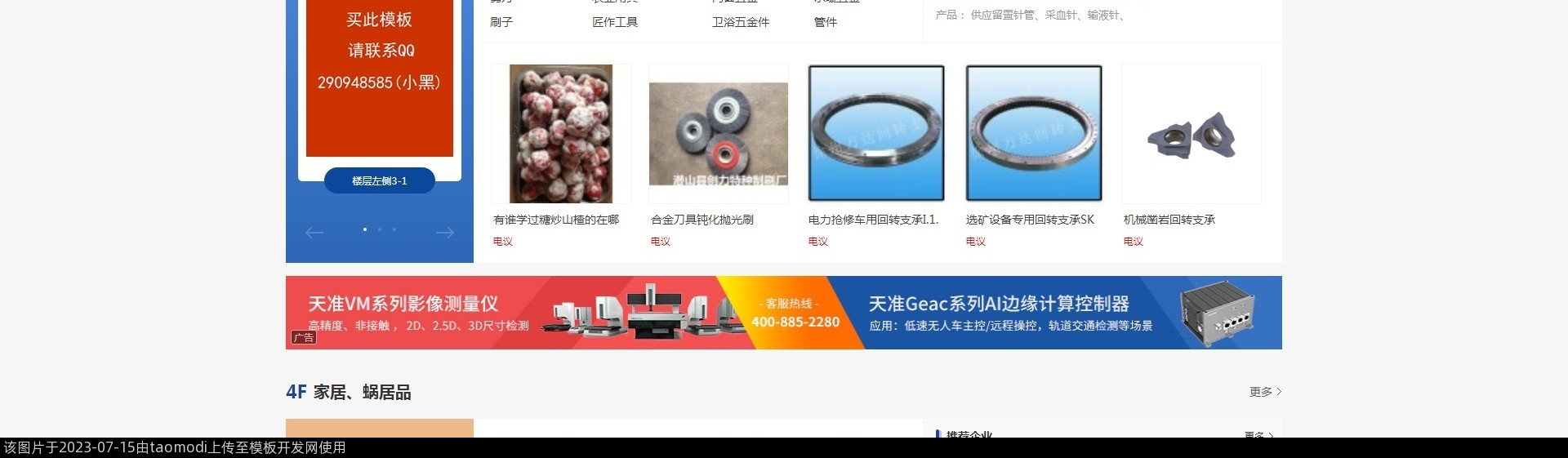Open the 卫浴五金件 category link

tap(740, 22)
